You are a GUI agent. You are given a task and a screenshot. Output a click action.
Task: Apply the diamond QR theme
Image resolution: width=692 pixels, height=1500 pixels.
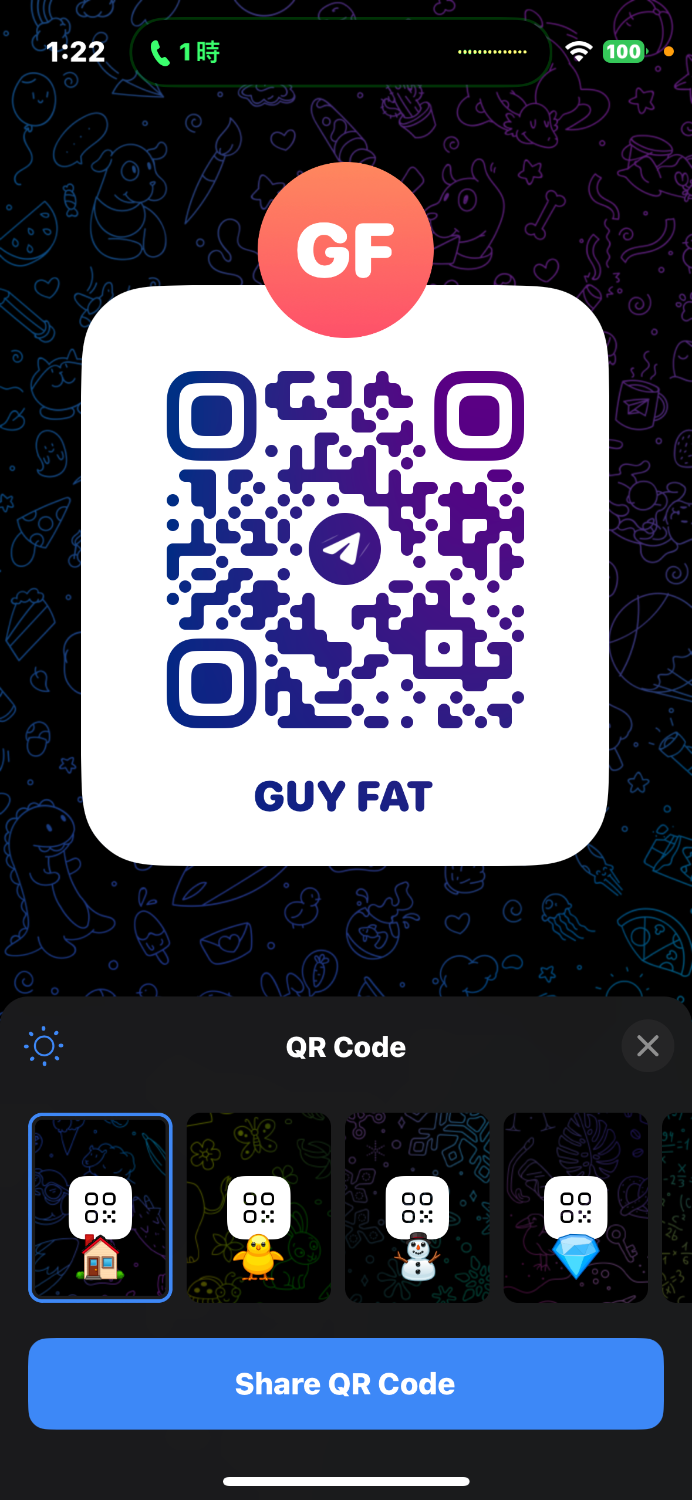coord(575,1208)
